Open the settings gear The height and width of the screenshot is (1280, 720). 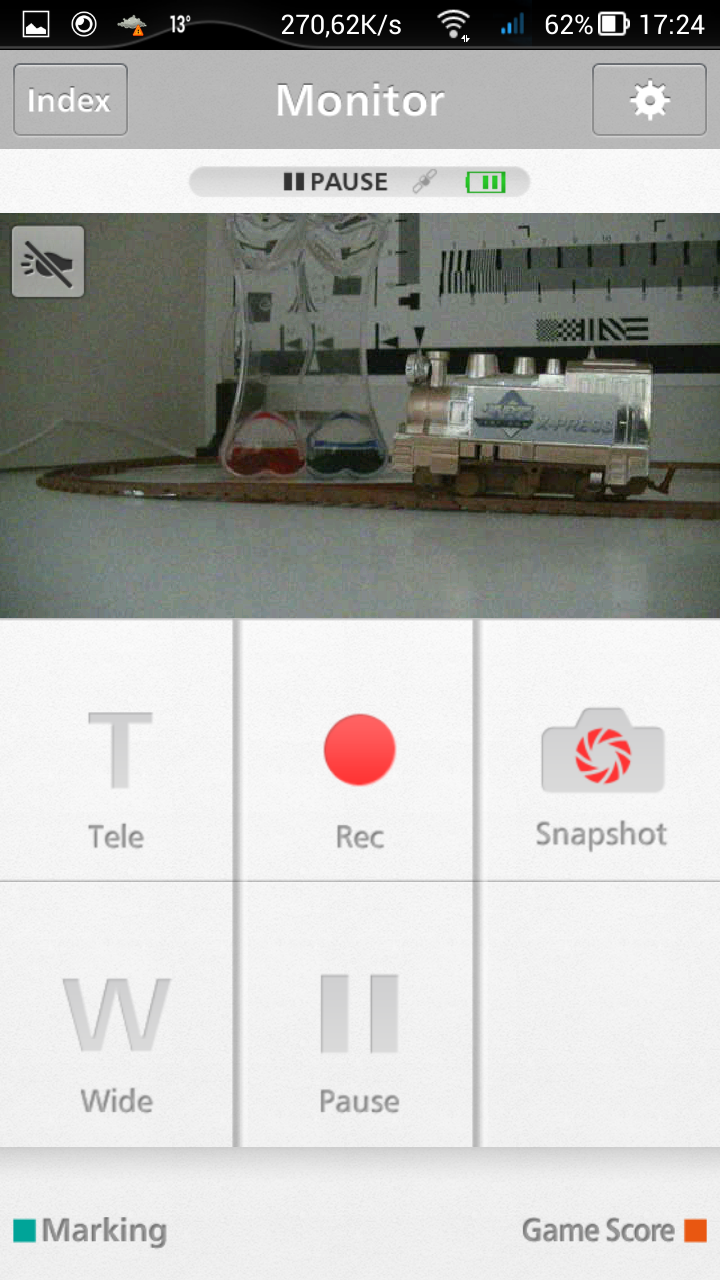point(649,100)
